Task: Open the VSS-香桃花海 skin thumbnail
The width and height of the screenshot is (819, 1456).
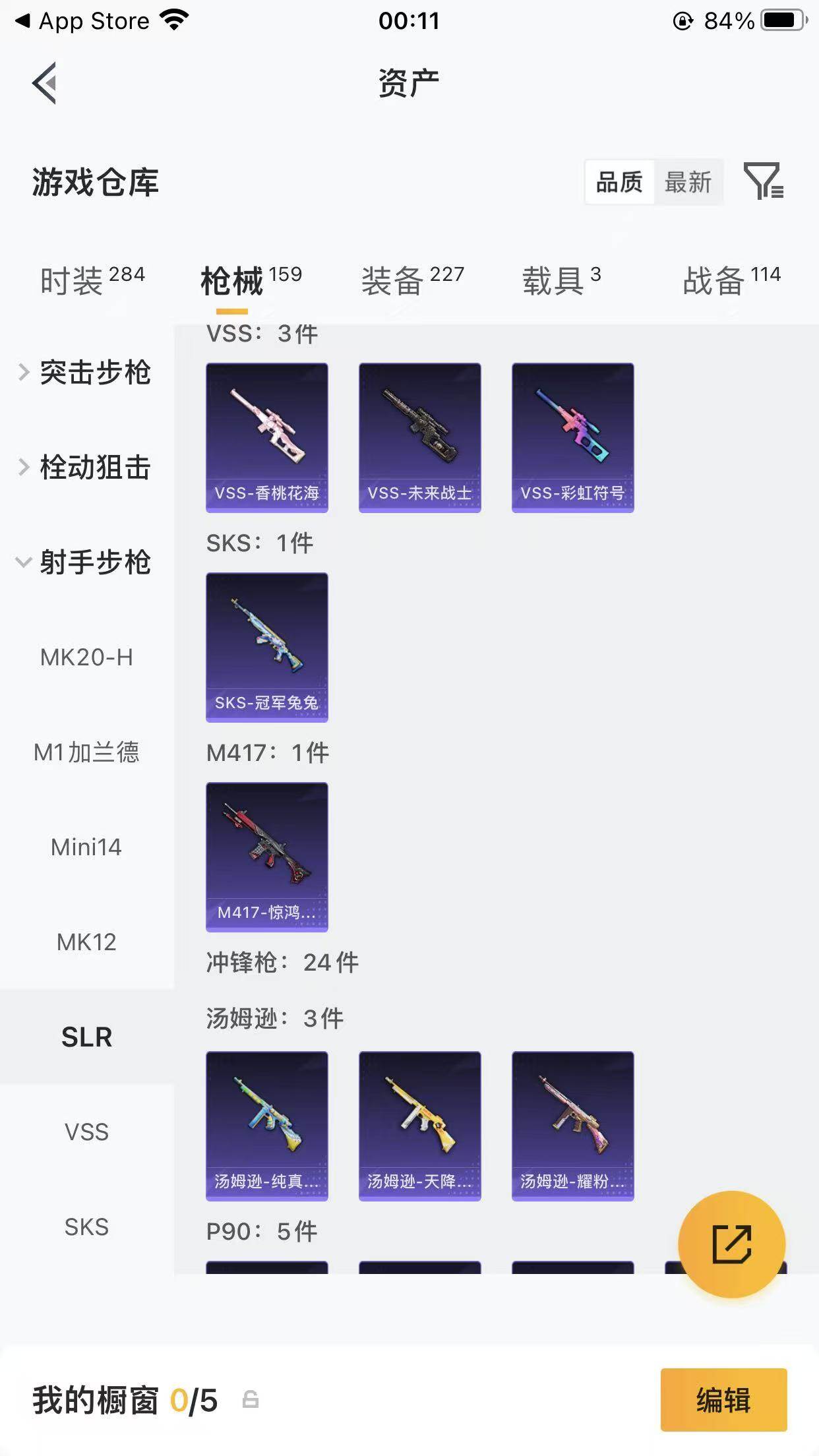Action: coord(266,437)
